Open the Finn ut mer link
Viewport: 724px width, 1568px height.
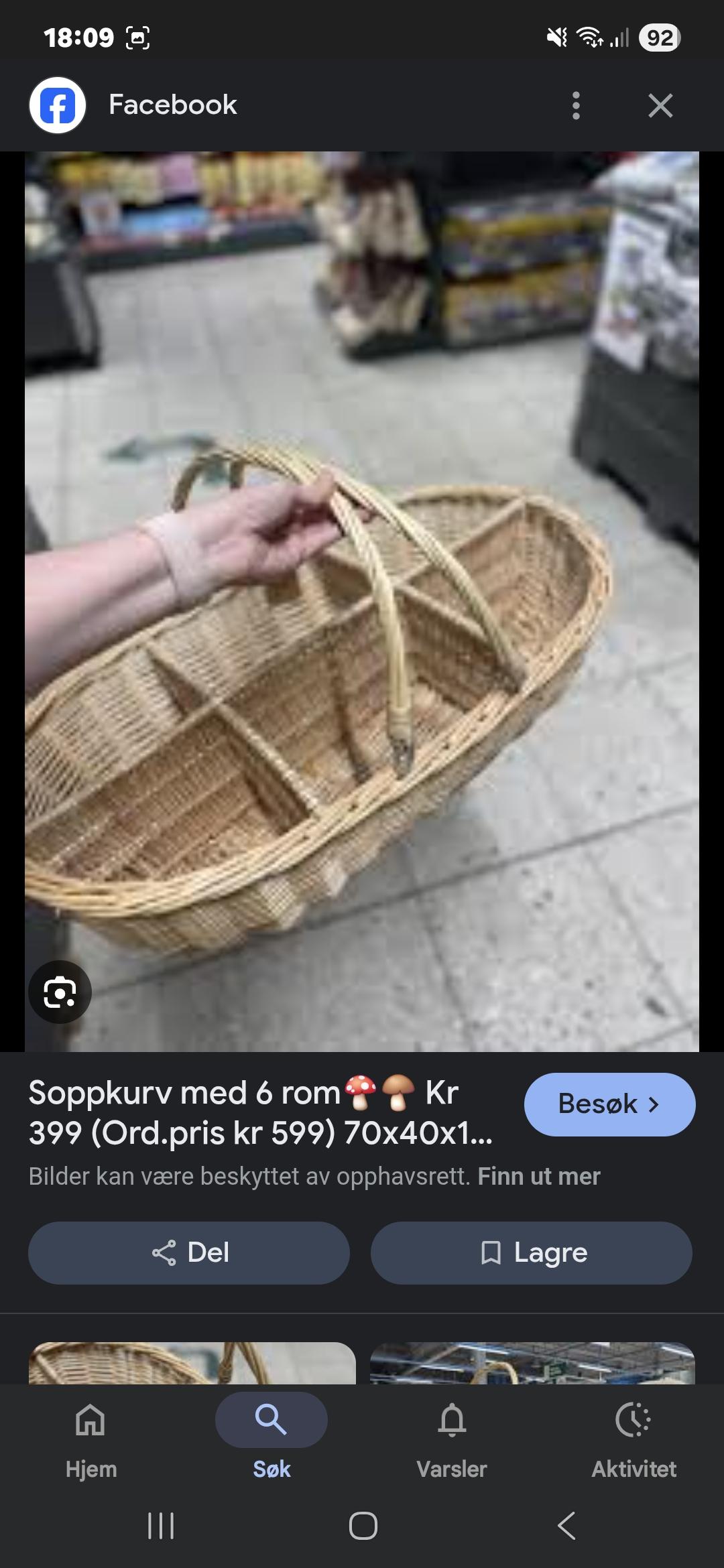539,1176
